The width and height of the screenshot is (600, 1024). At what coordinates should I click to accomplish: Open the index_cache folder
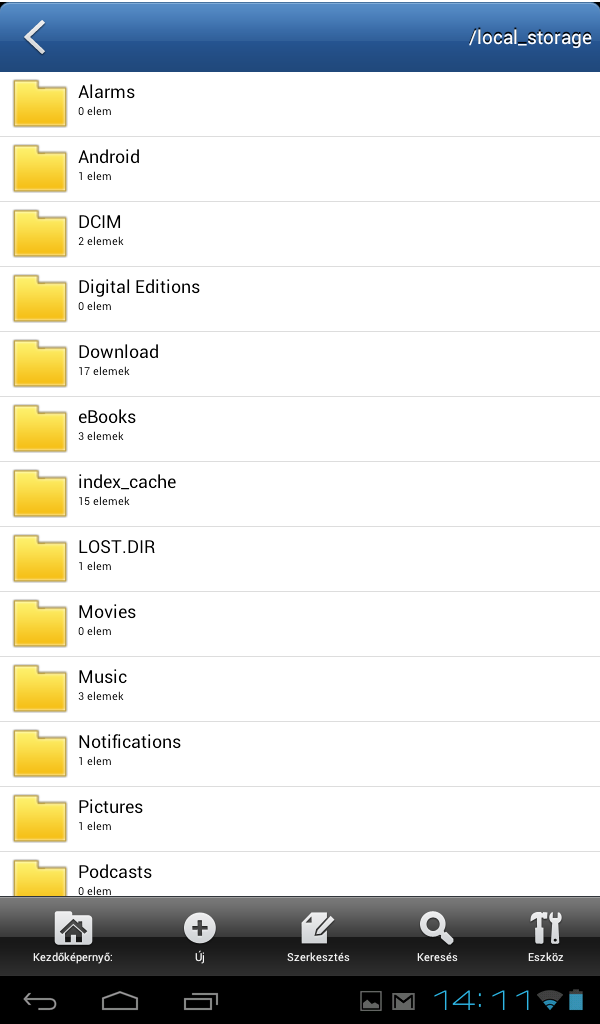click(300, 494)
